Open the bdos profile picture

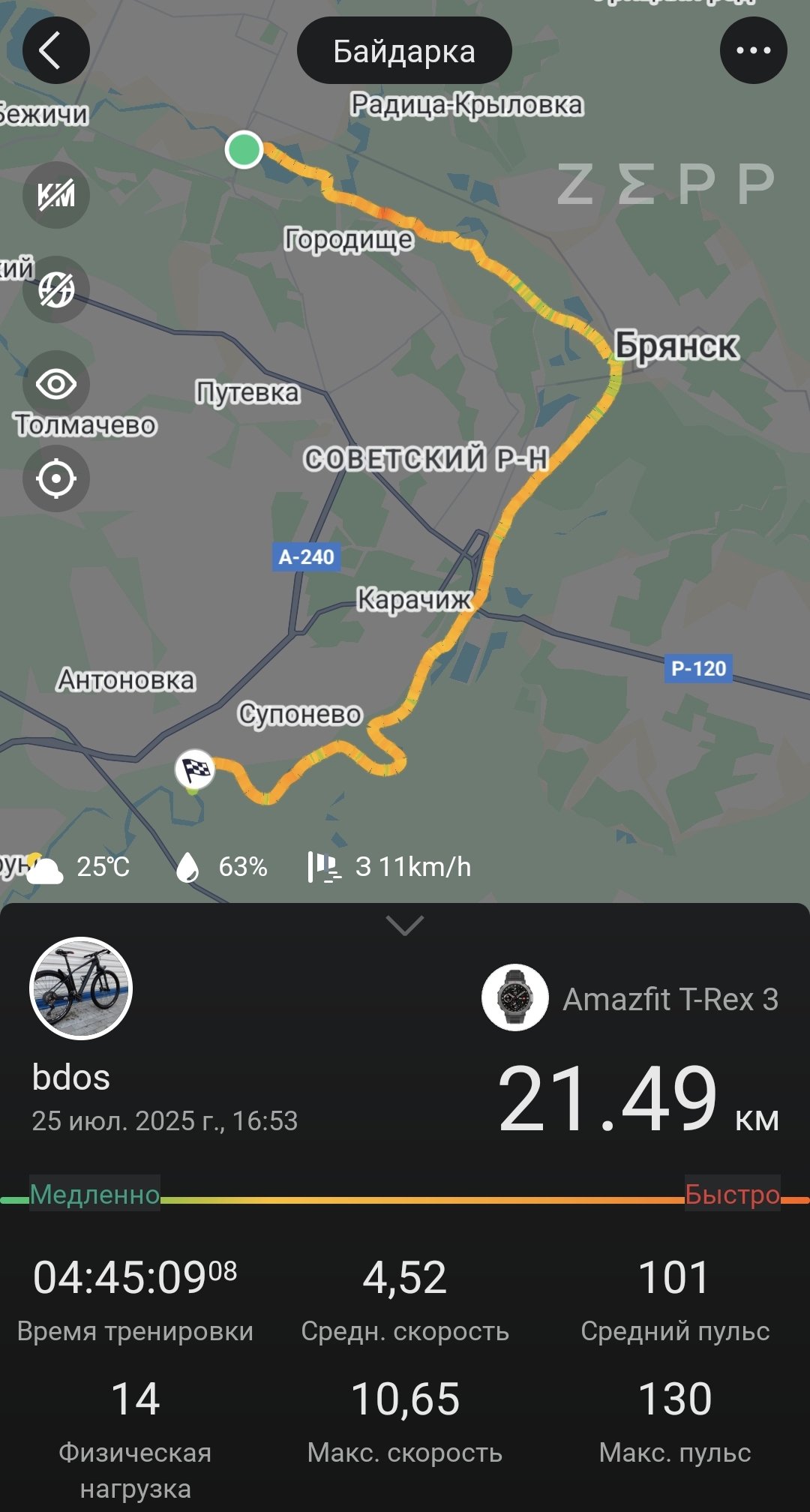81,988
